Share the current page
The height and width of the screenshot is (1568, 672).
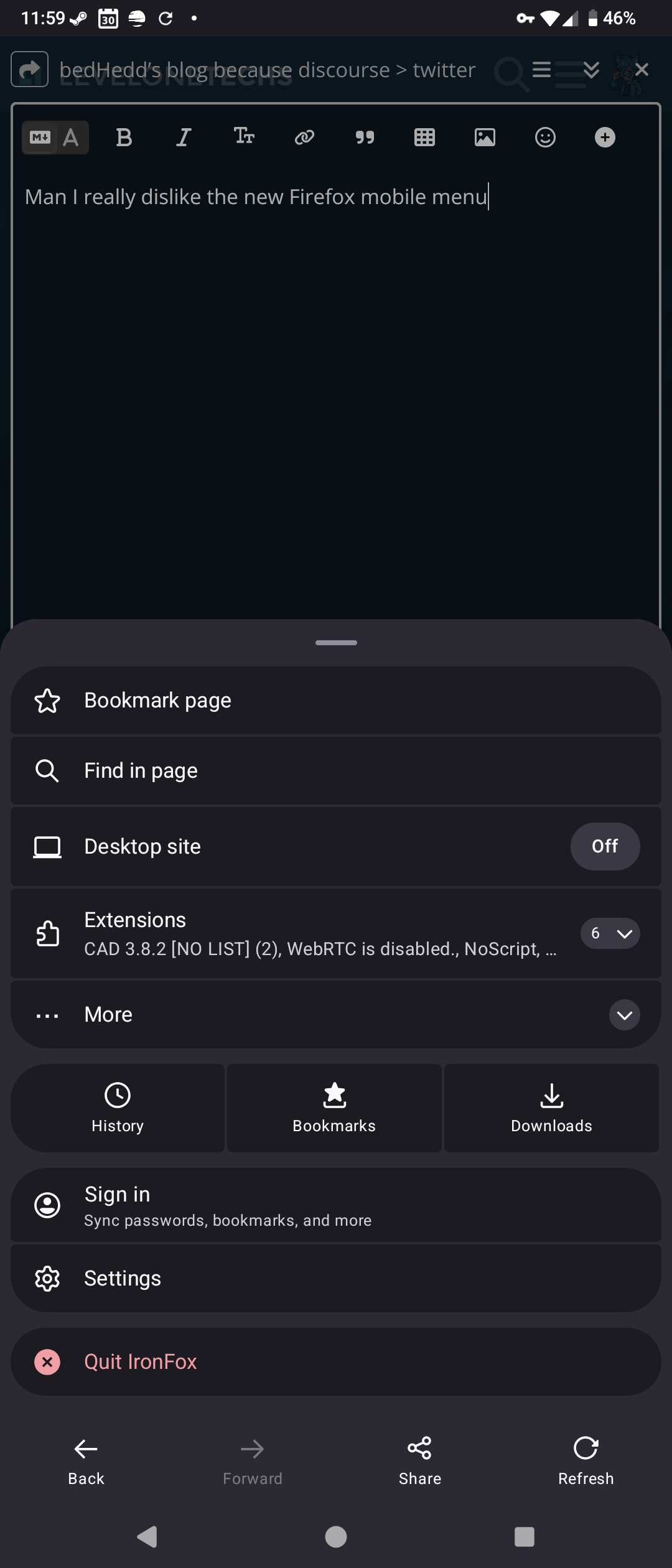(x=420, y=1460)
